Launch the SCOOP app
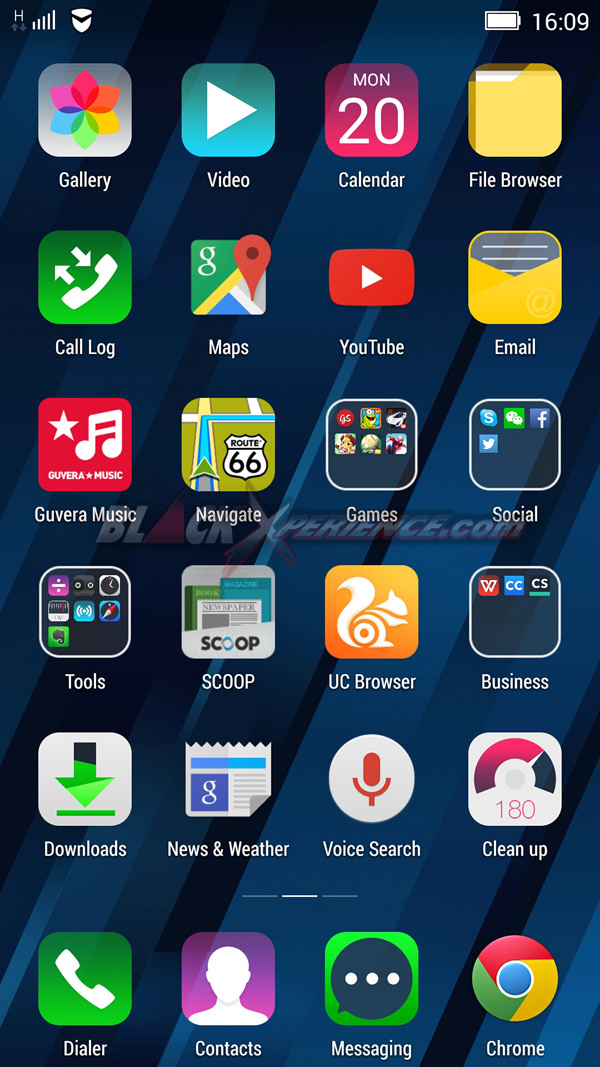 coord(228,611)
